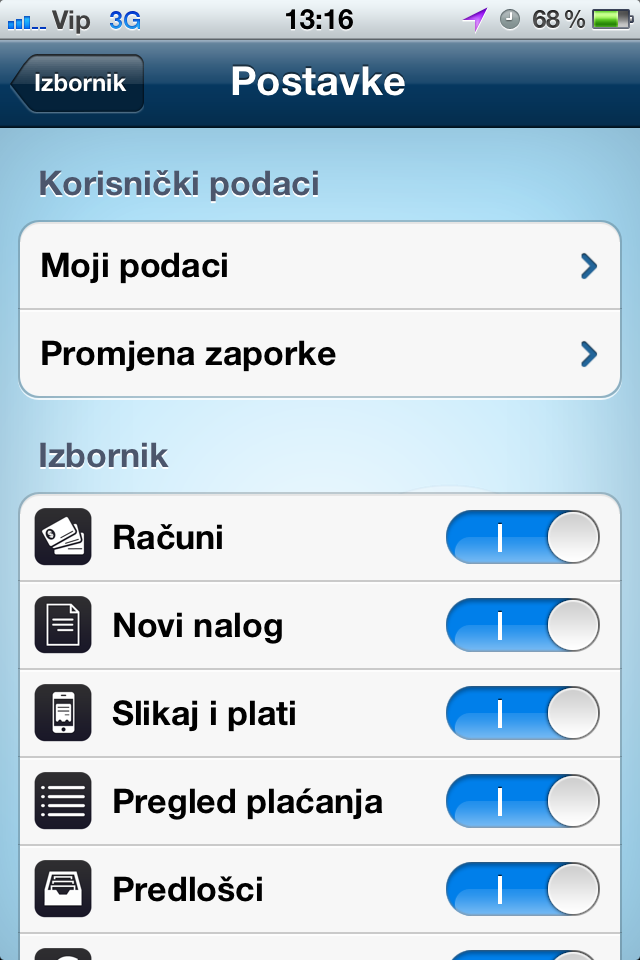Switch off Pregled plaćanja

tap(522, 802)
